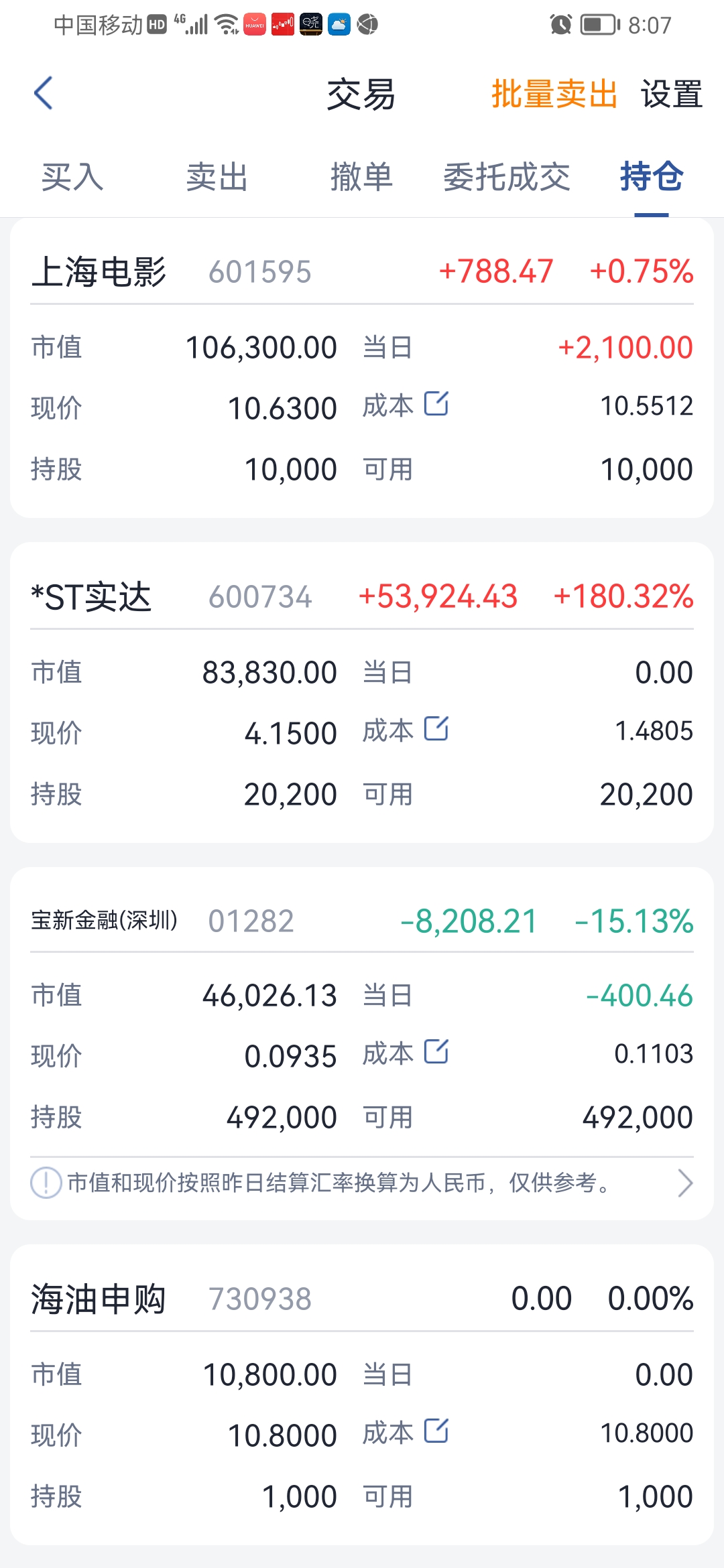Open the 海油申购 holding card
This screenshot has width=724, height=1568.
click(362, 1395)
